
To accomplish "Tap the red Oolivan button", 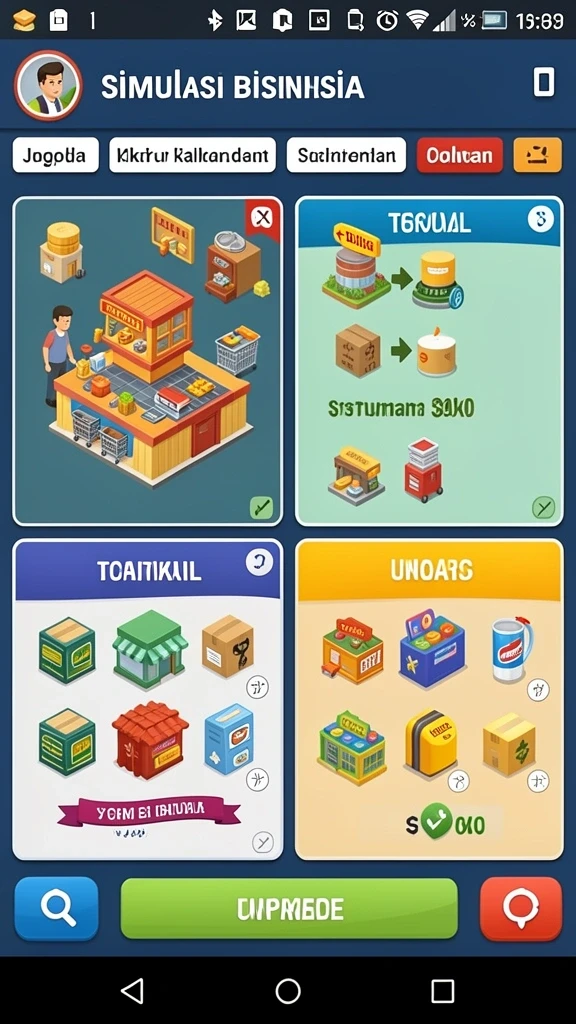I will (x=460, y=155).
